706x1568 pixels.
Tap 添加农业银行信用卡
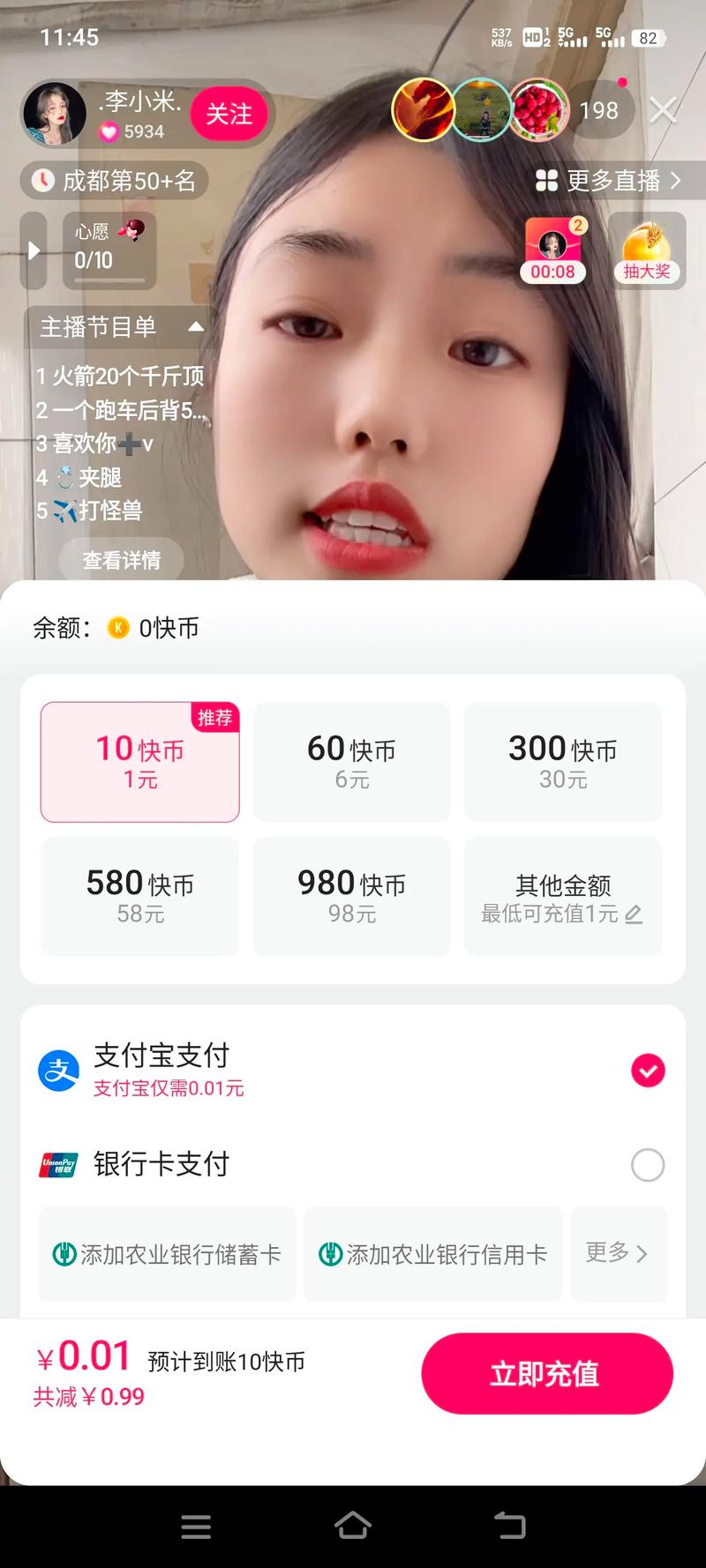coord(433,1254)
